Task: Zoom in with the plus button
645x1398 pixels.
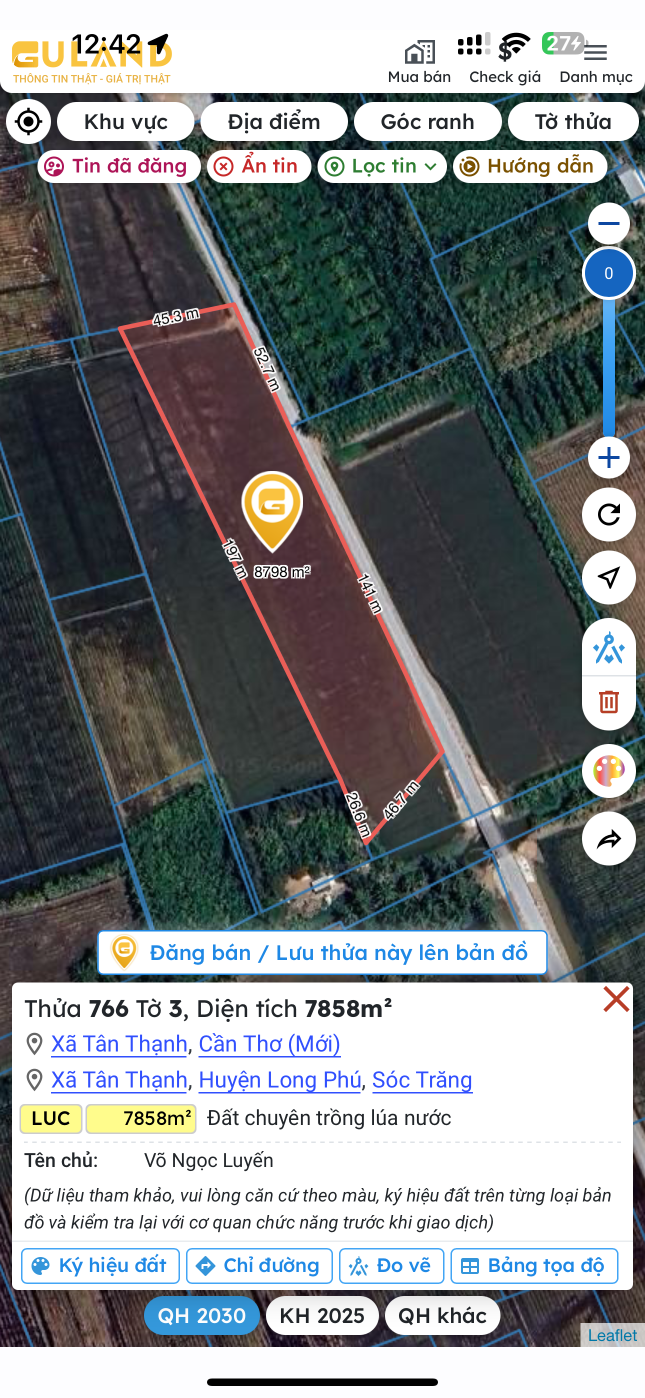Action: tap(609, 459)
